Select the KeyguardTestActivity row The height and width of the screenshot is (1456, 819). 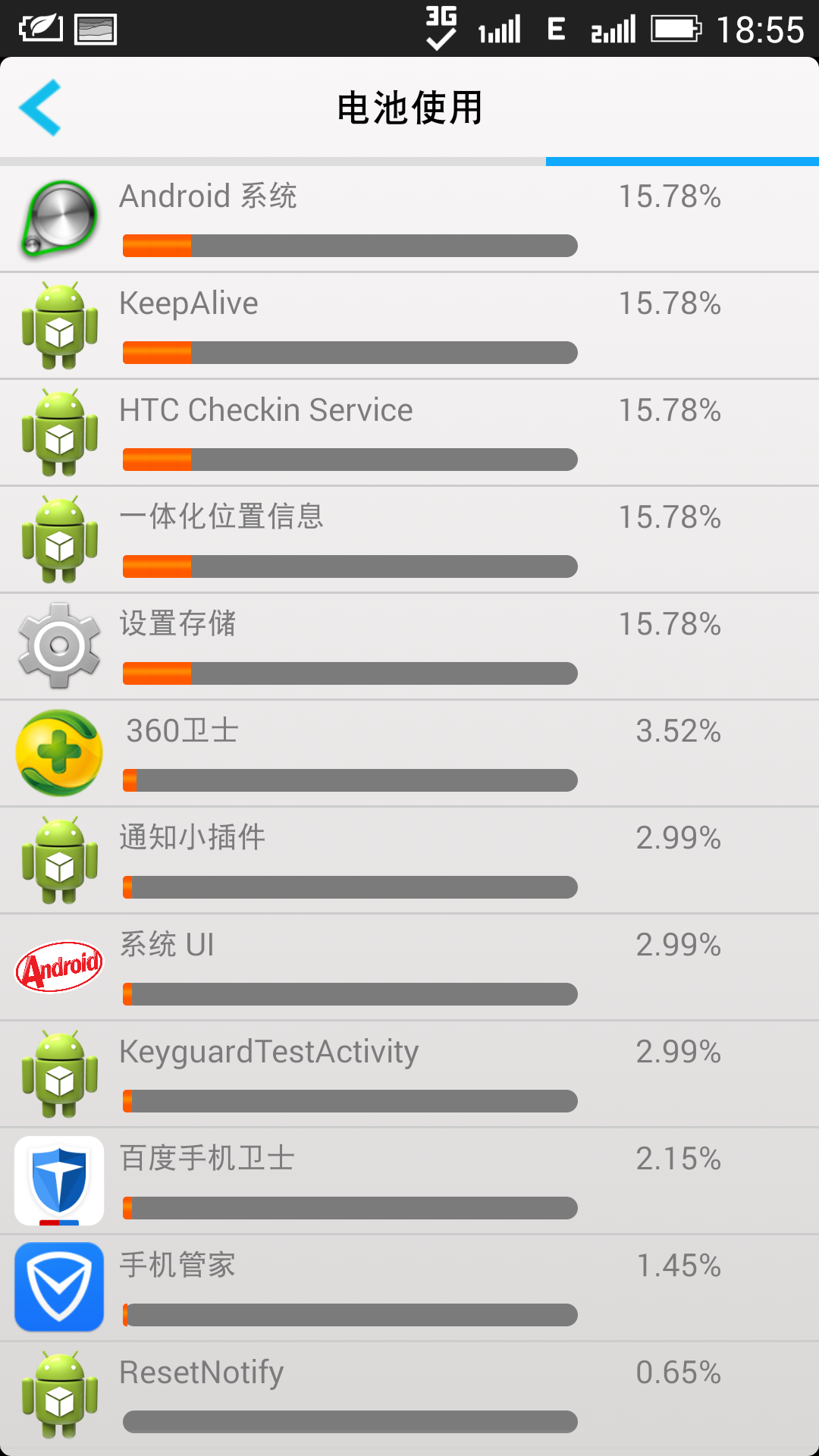409,1074
